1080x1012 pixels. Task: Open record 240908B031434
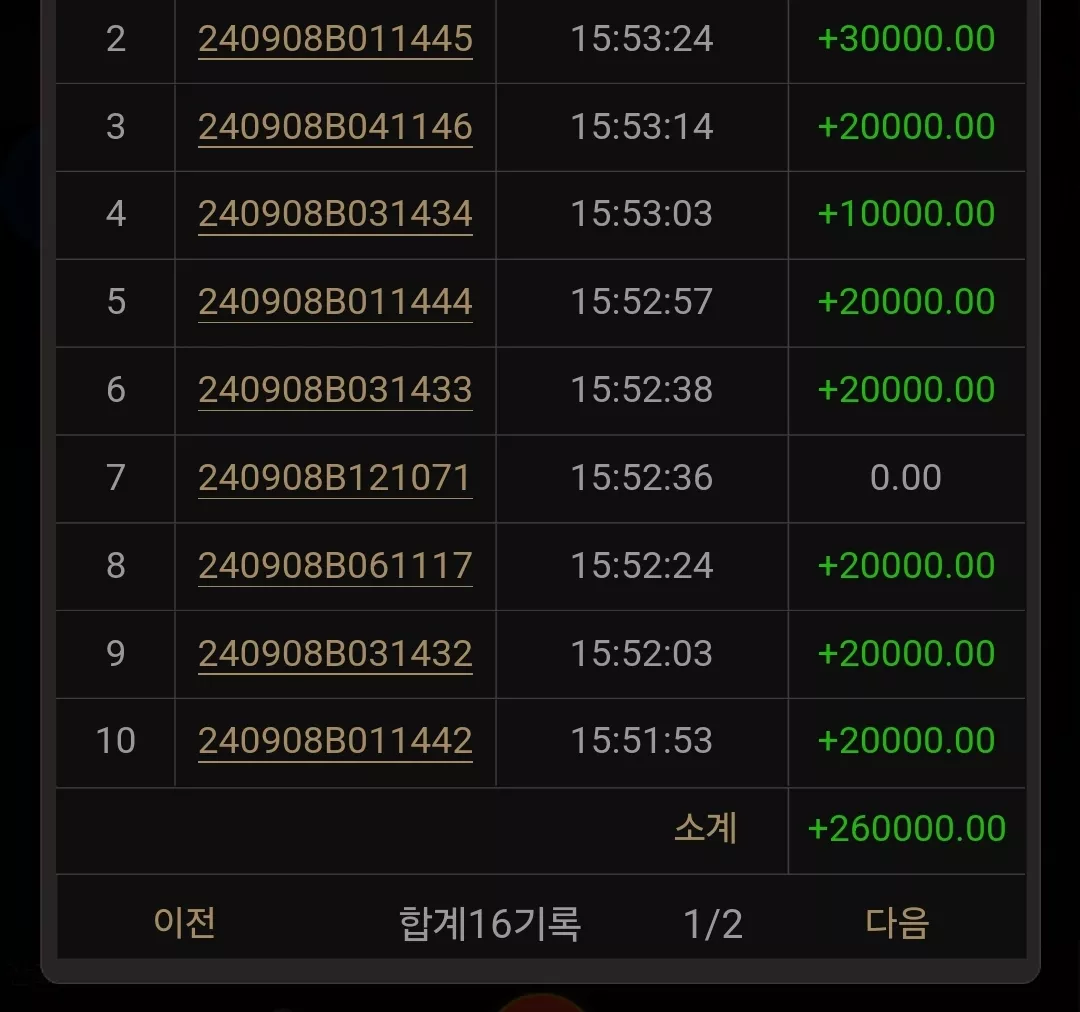pos(335,214)
